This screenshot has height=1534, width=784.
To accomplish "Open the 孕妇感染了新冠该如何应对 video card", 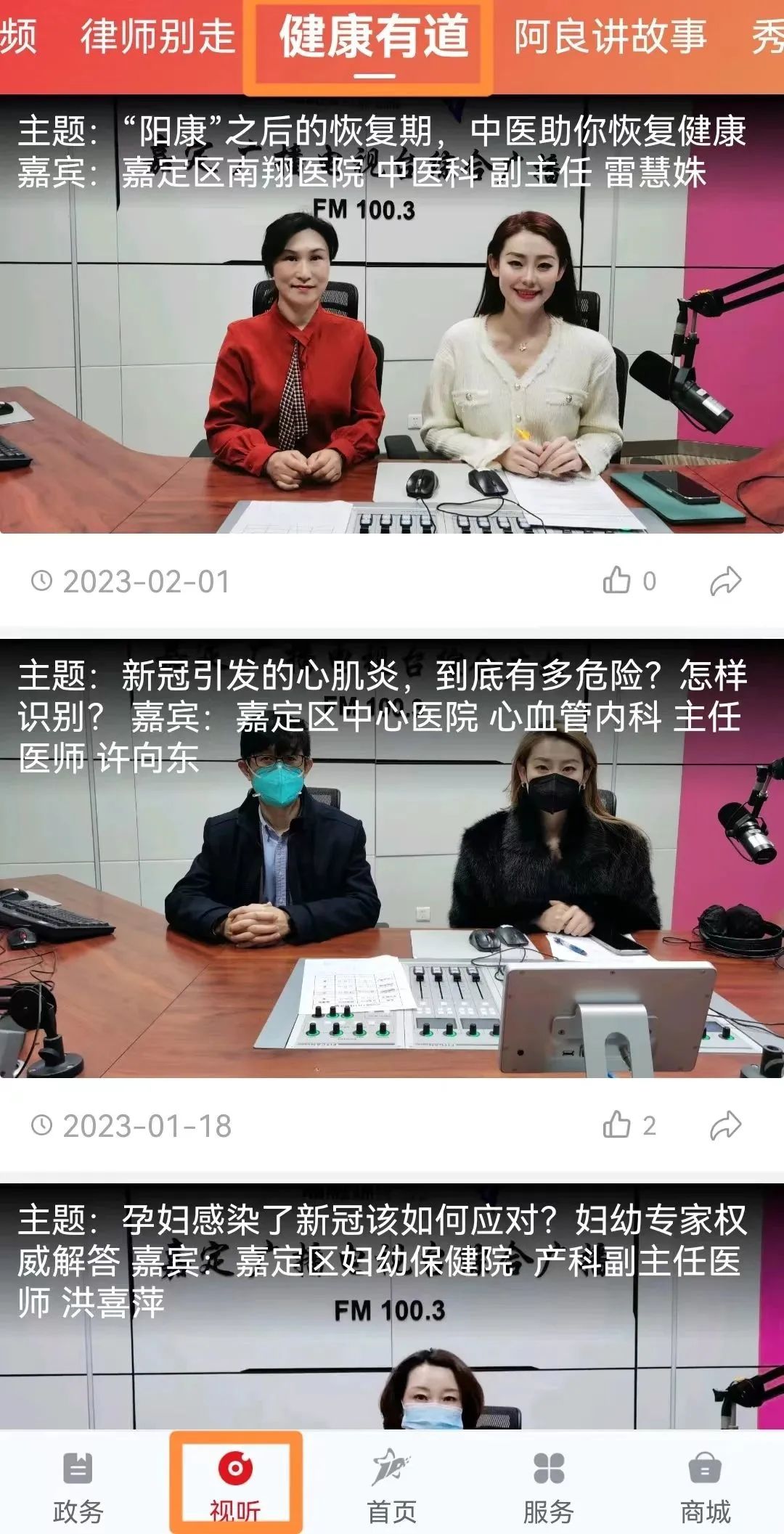I will pos(392,1307).
